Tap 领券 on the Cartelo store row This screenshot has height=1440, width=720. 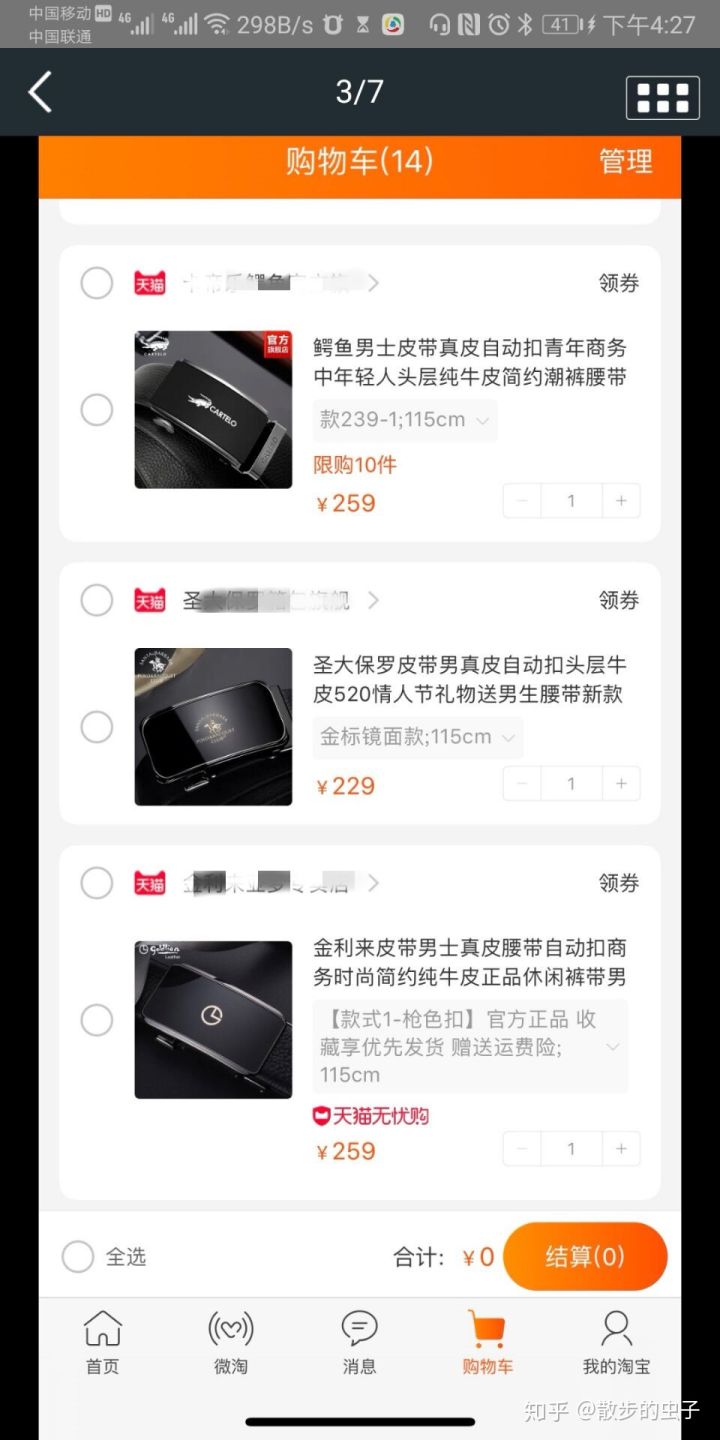pos(619,283)
